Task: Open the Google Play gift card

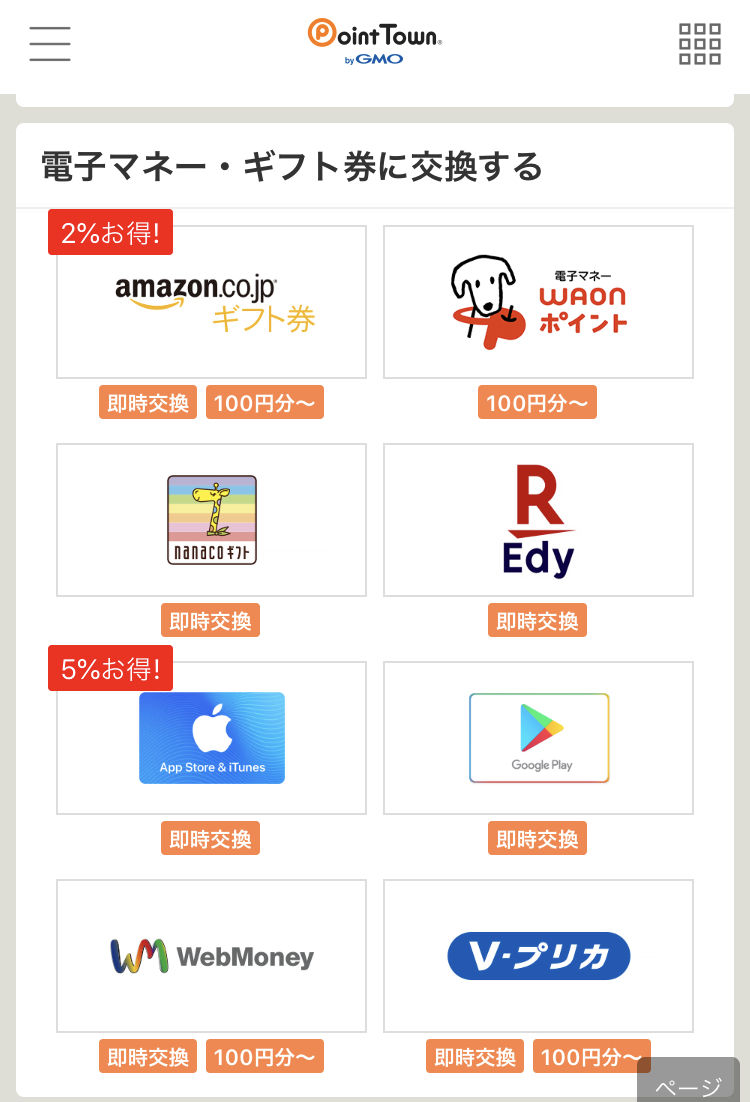Action: (538, 738)
